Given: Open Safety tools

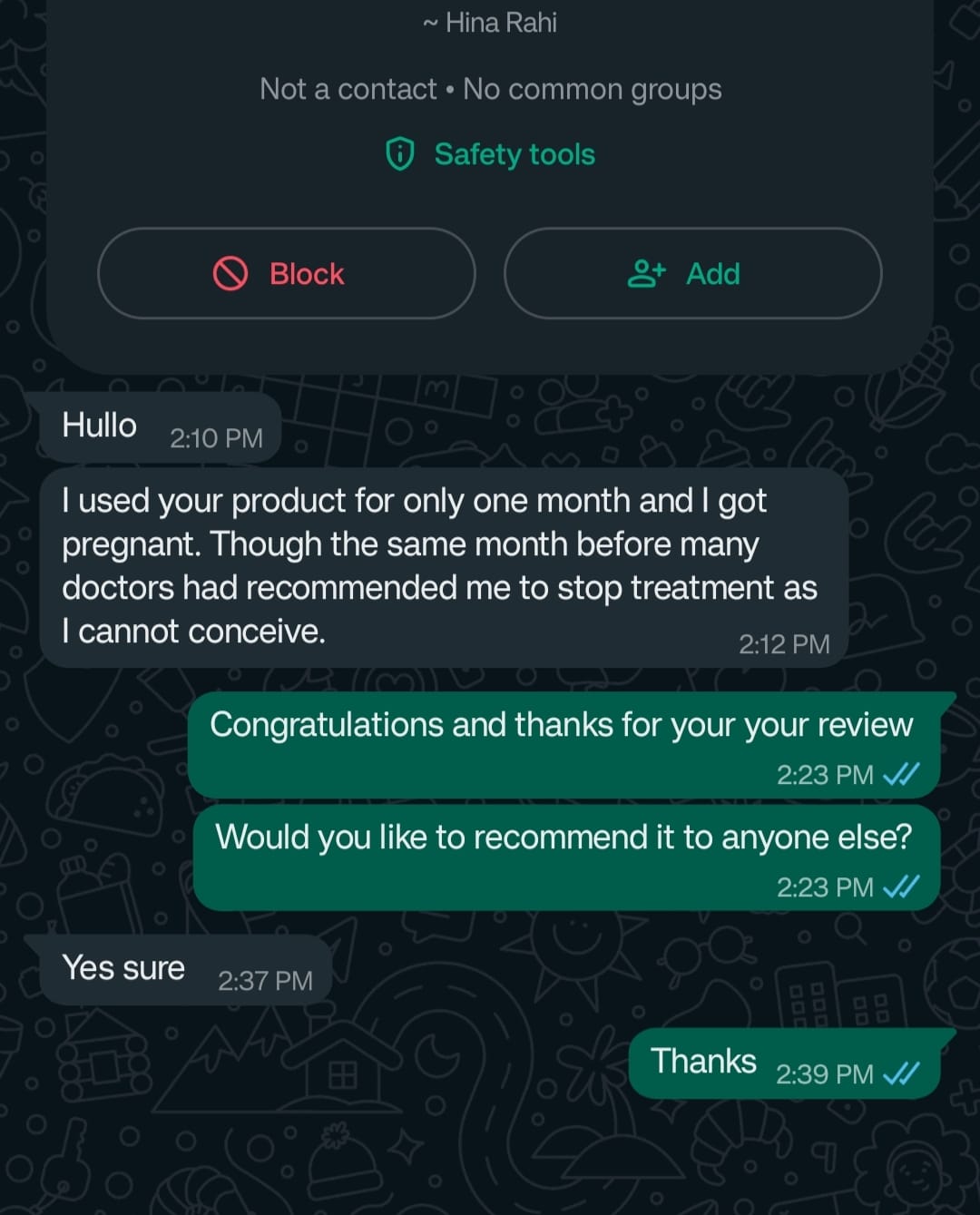Looking at the screenshot, I should tap(491, 154).
